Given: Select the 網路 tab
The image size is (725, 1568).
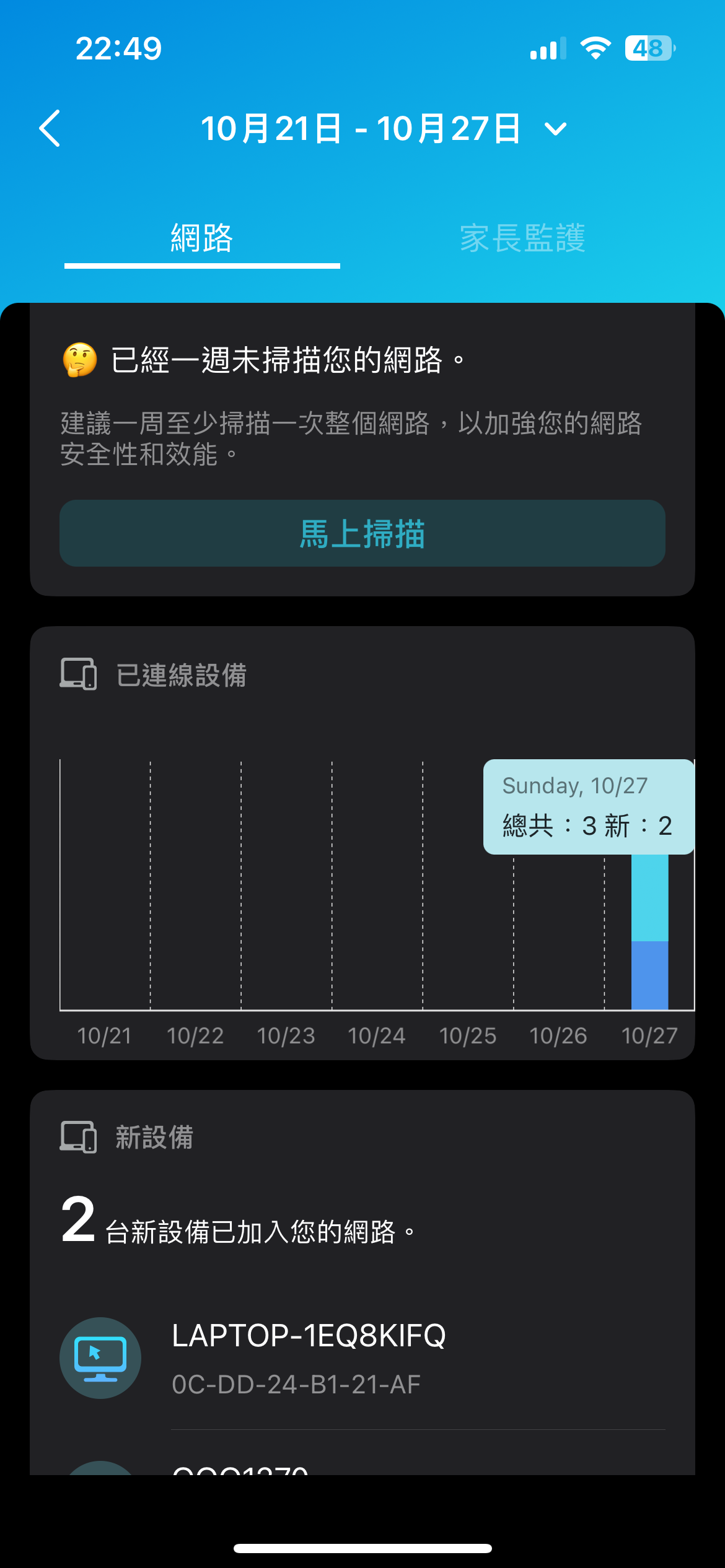Looking at the screenshot, I should (x=202, y=238).
